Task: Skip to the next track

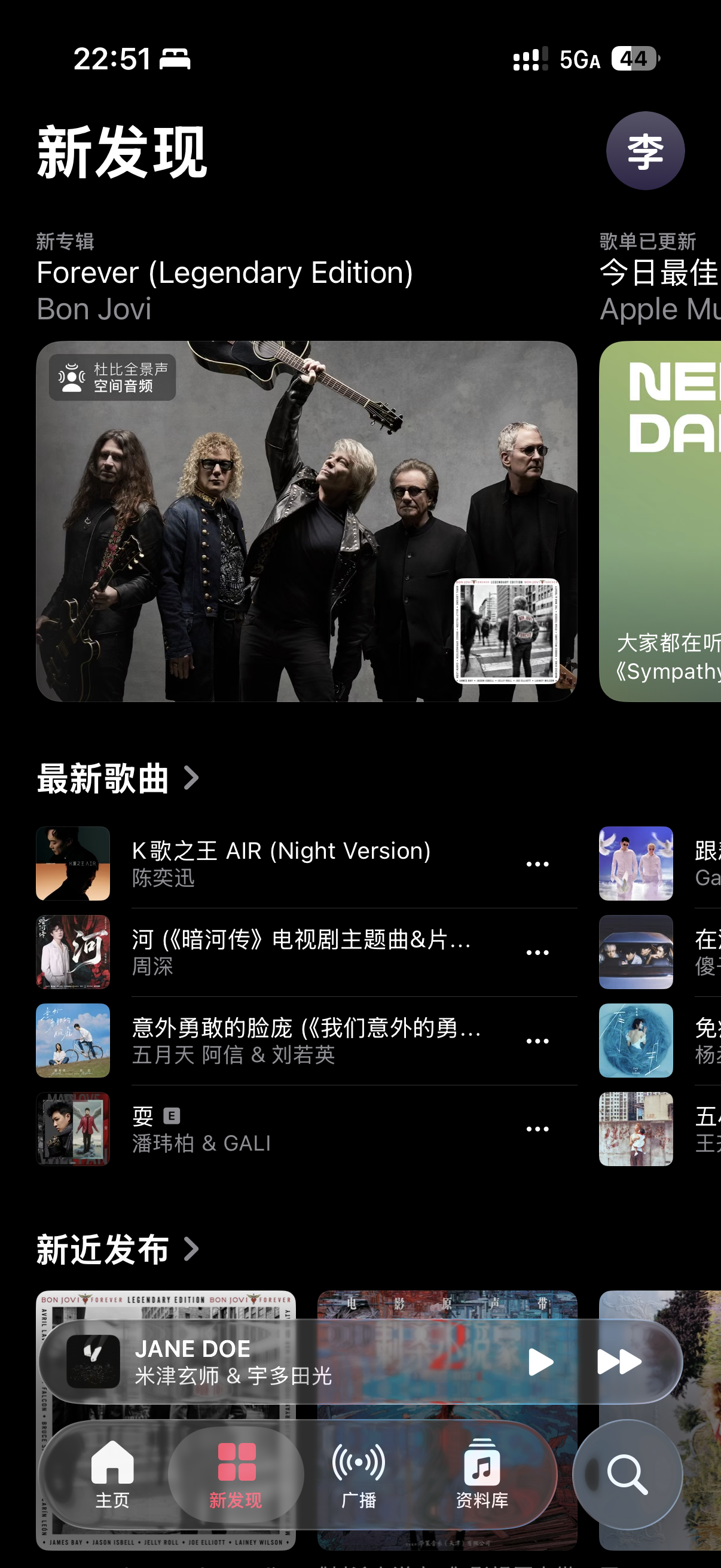Action: (x=619, y=1362)
